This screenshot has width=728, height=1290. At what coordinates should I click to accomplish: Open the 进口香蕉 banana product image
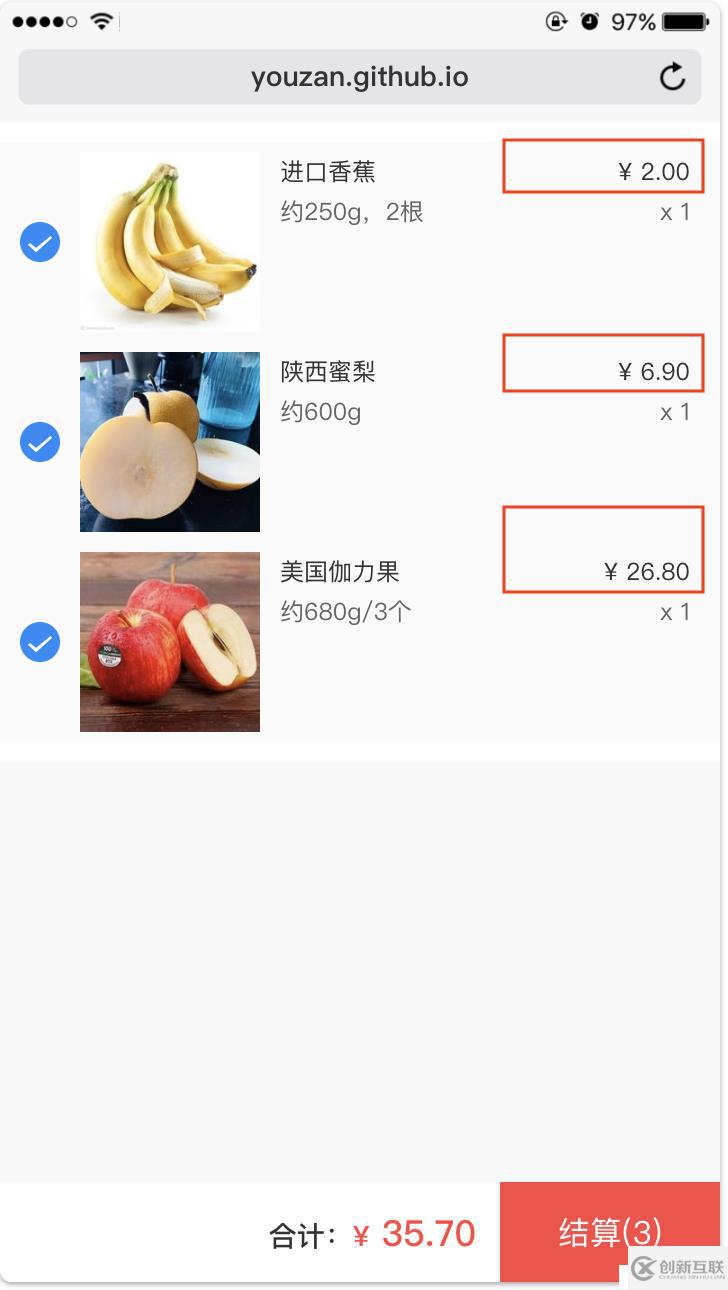pyautogui.click(x=170, y=242)
